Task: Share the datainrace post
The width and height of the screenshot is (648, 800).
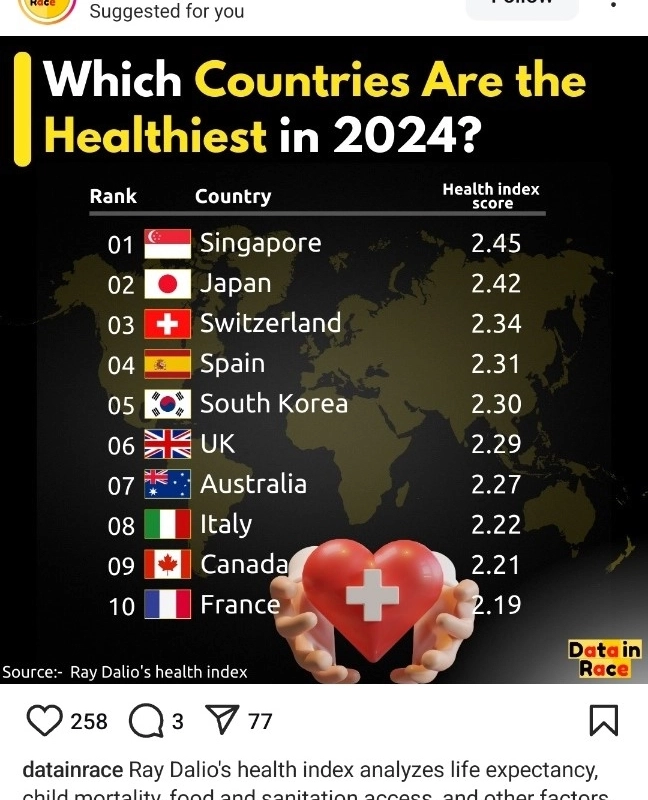Action: coord(221,720)
